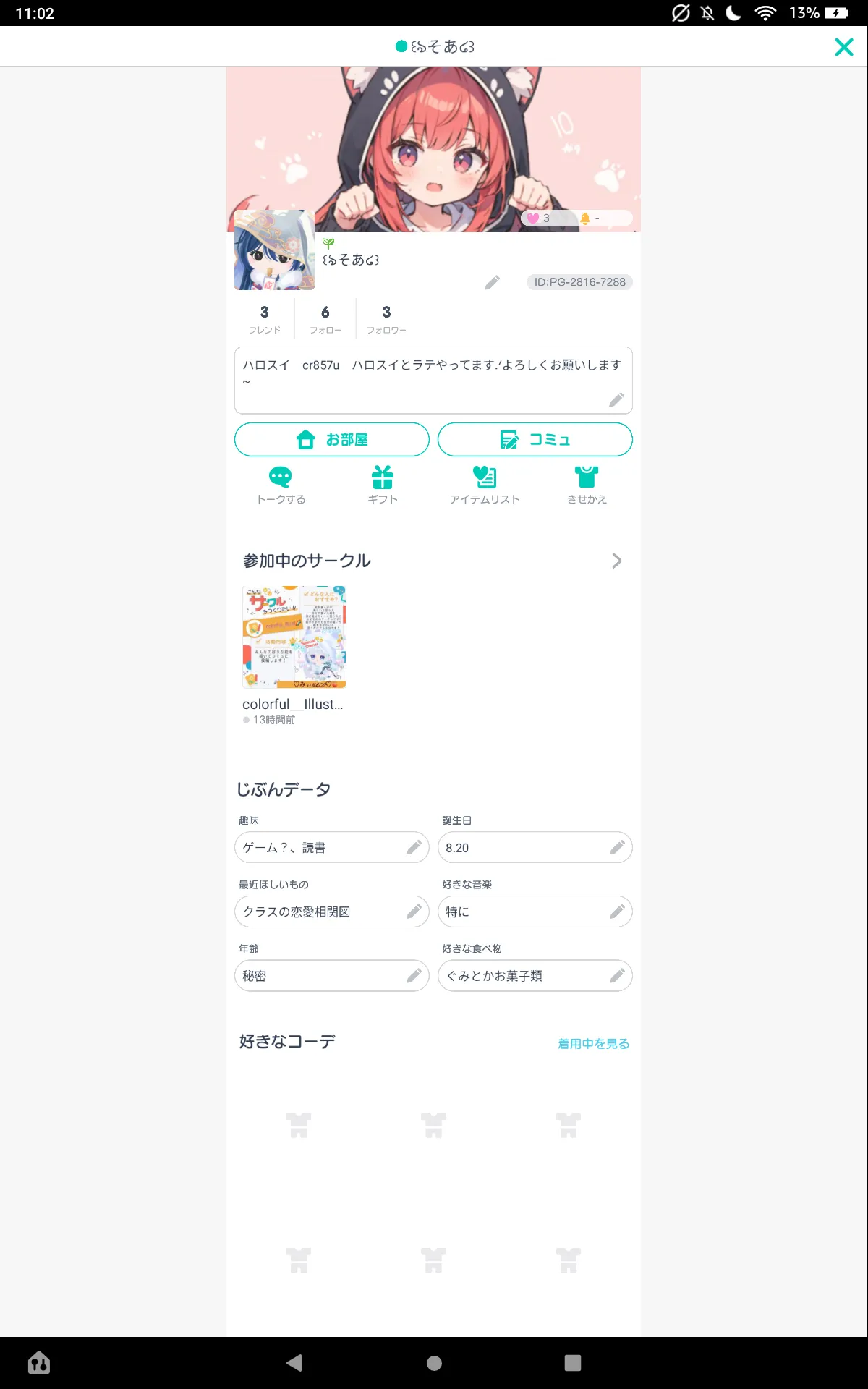Edit the 誕生日 birthday field
Image resolution: width=868 pixels, height=1389 pixels.
click(535, 847)
